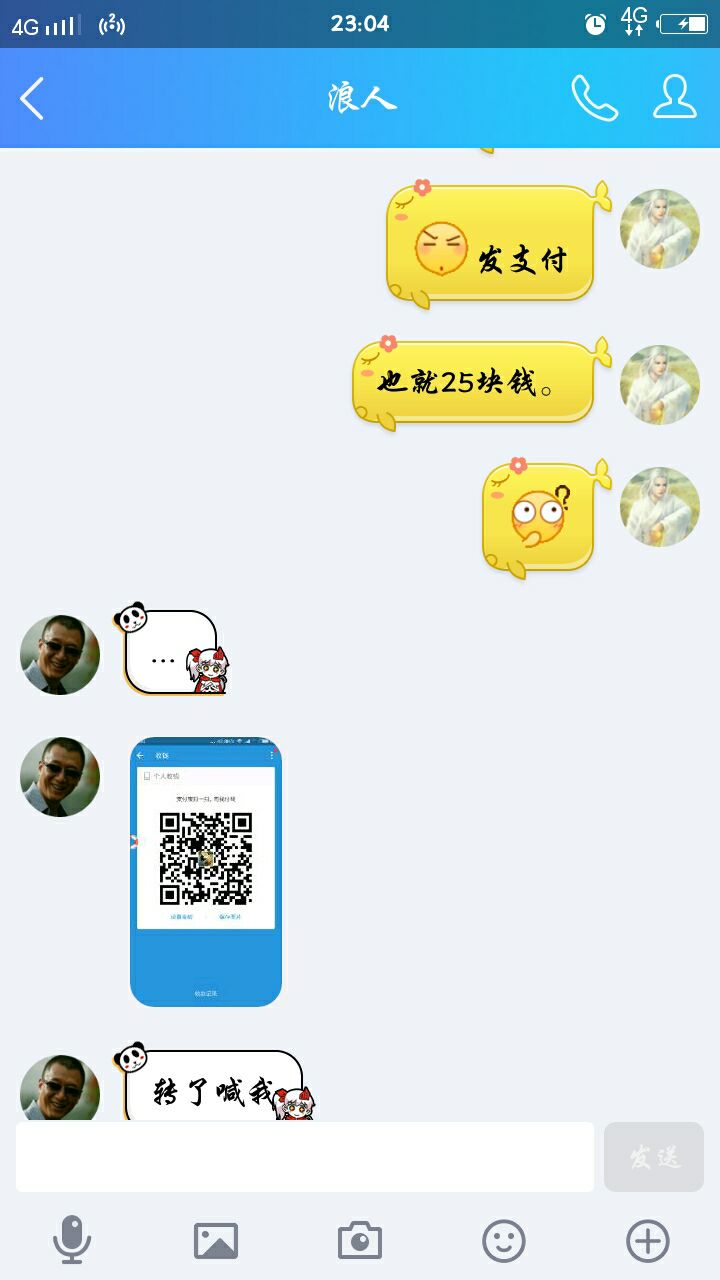The height and width of the screenshot is (1280, 720).
Task: Start a voice call with 浪人
Action: [x=594, y=98]
